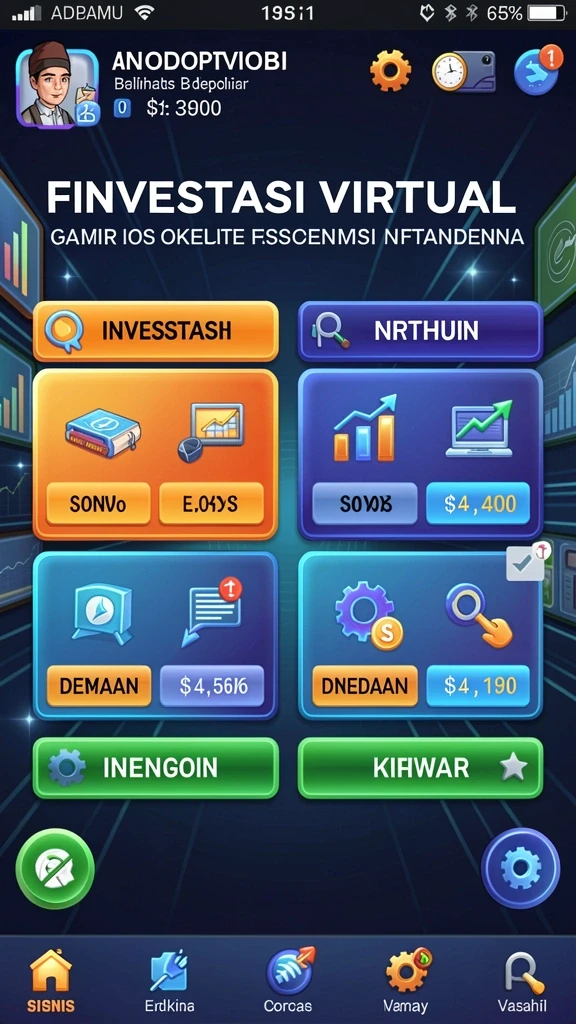
Task: Open the player profile avatar
Action: click(57, 88)
